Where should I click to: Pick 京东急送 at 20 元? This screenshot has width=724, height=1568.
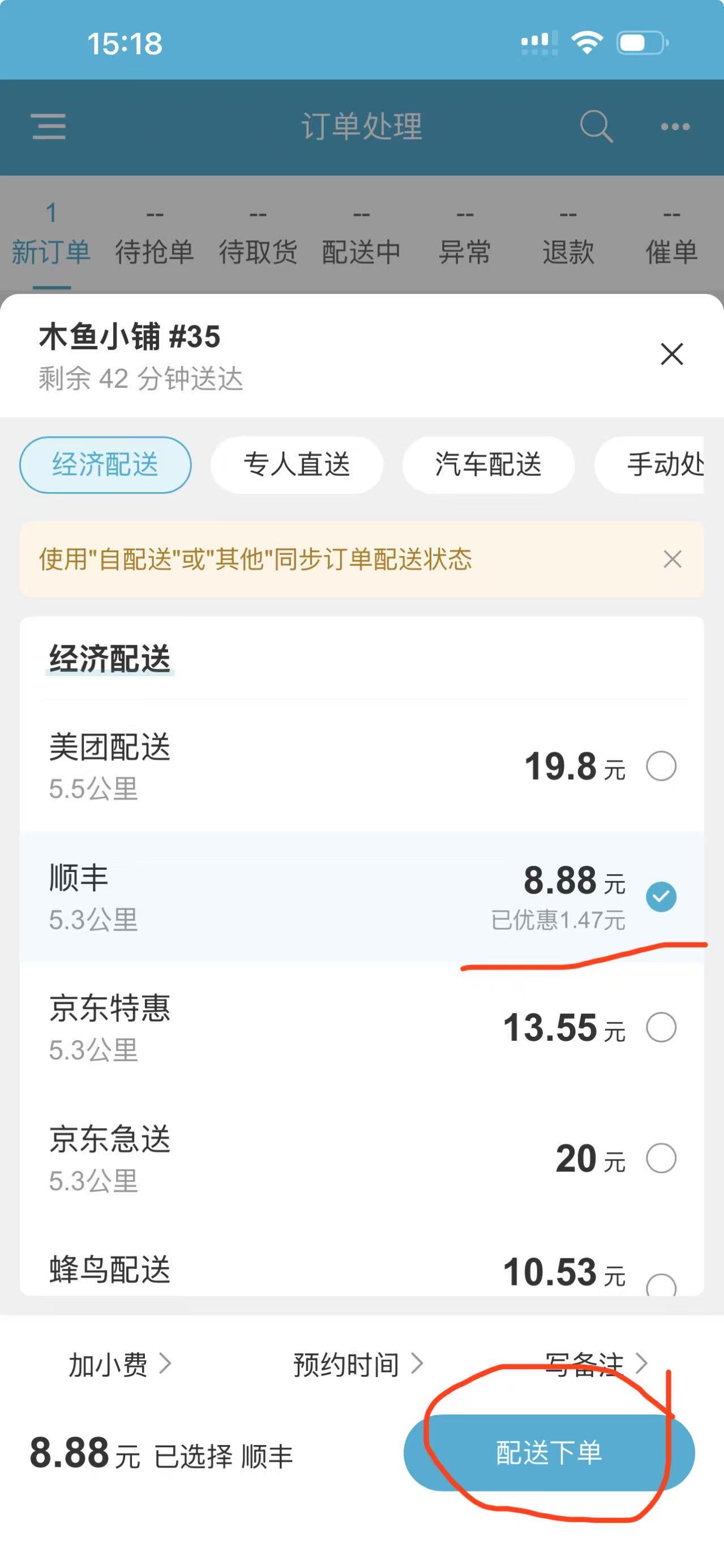click(x=661, y=1158)
